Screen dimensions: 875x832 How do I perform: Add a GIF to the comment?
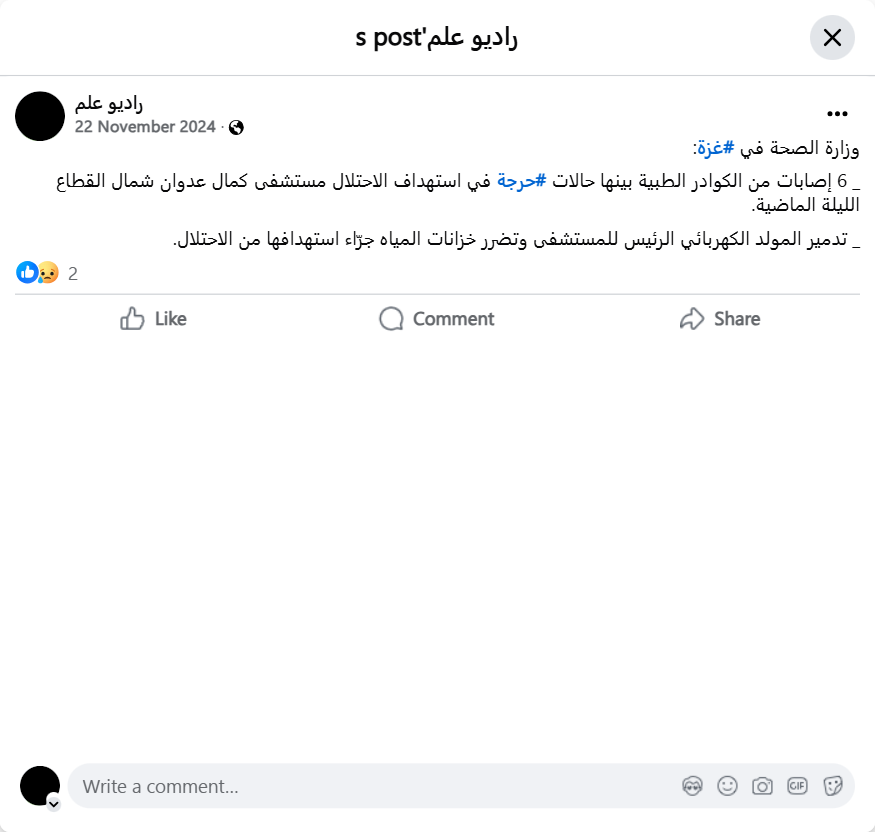pyautogui.click(x=797, y=786)
